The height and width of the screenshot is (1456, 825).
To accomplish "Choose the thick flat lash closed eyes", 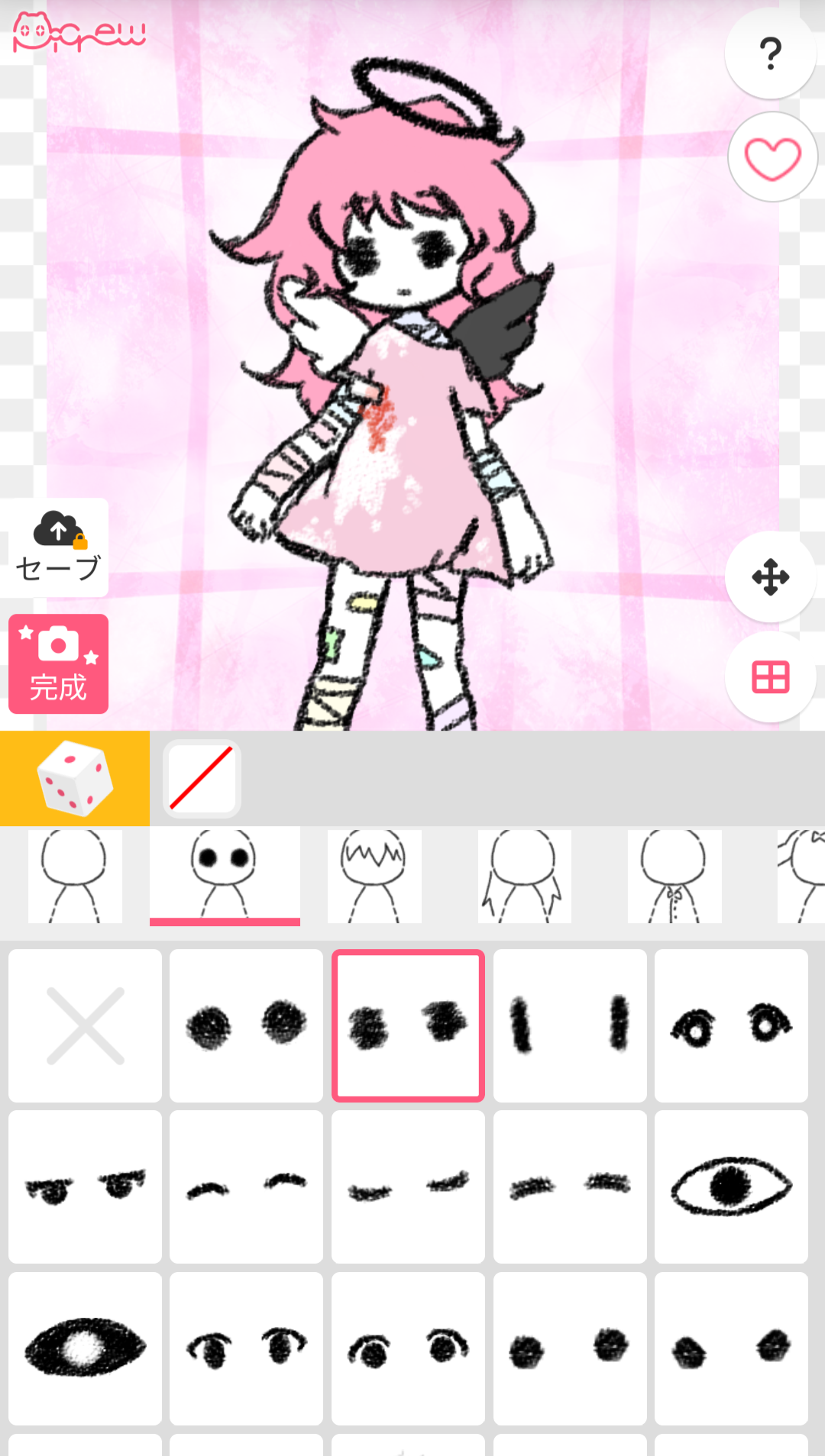I will [x=570, y=1186].
